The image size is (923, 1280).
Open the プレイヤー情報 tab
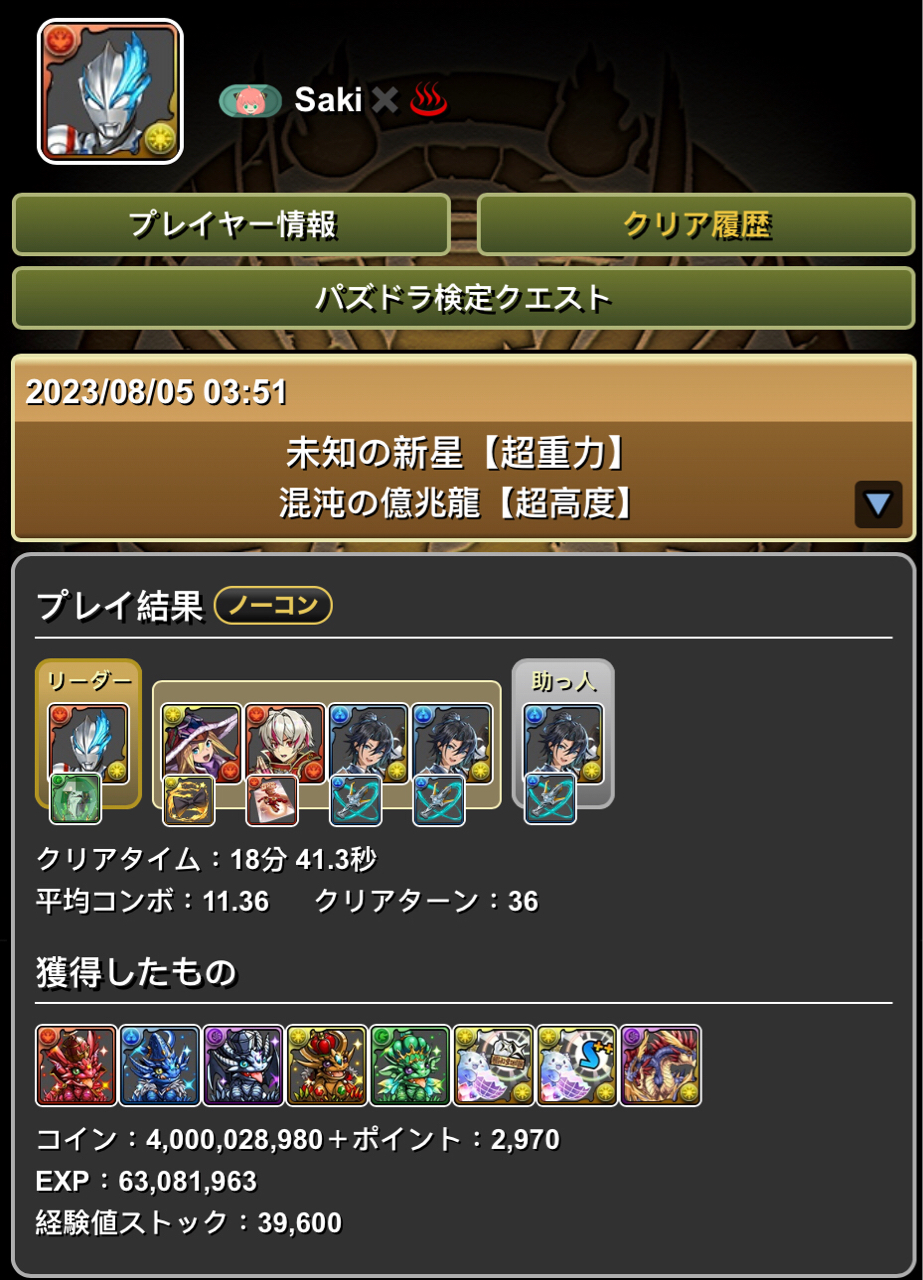(231, 225)
